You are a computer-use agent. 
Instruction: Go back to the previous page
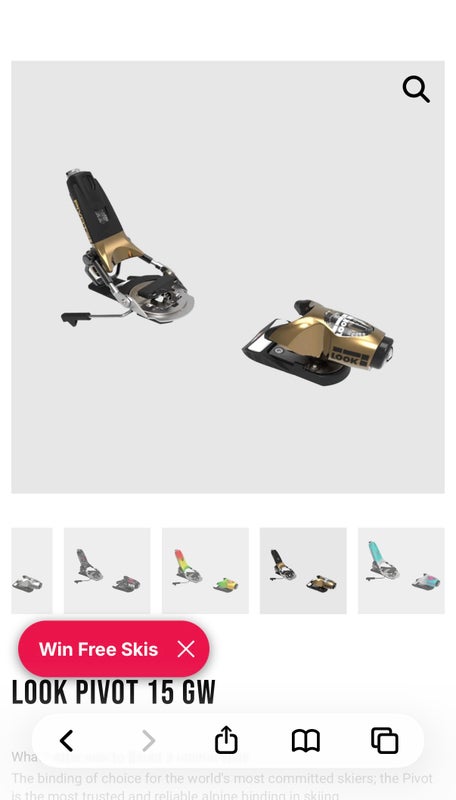(x=67, y=740)
